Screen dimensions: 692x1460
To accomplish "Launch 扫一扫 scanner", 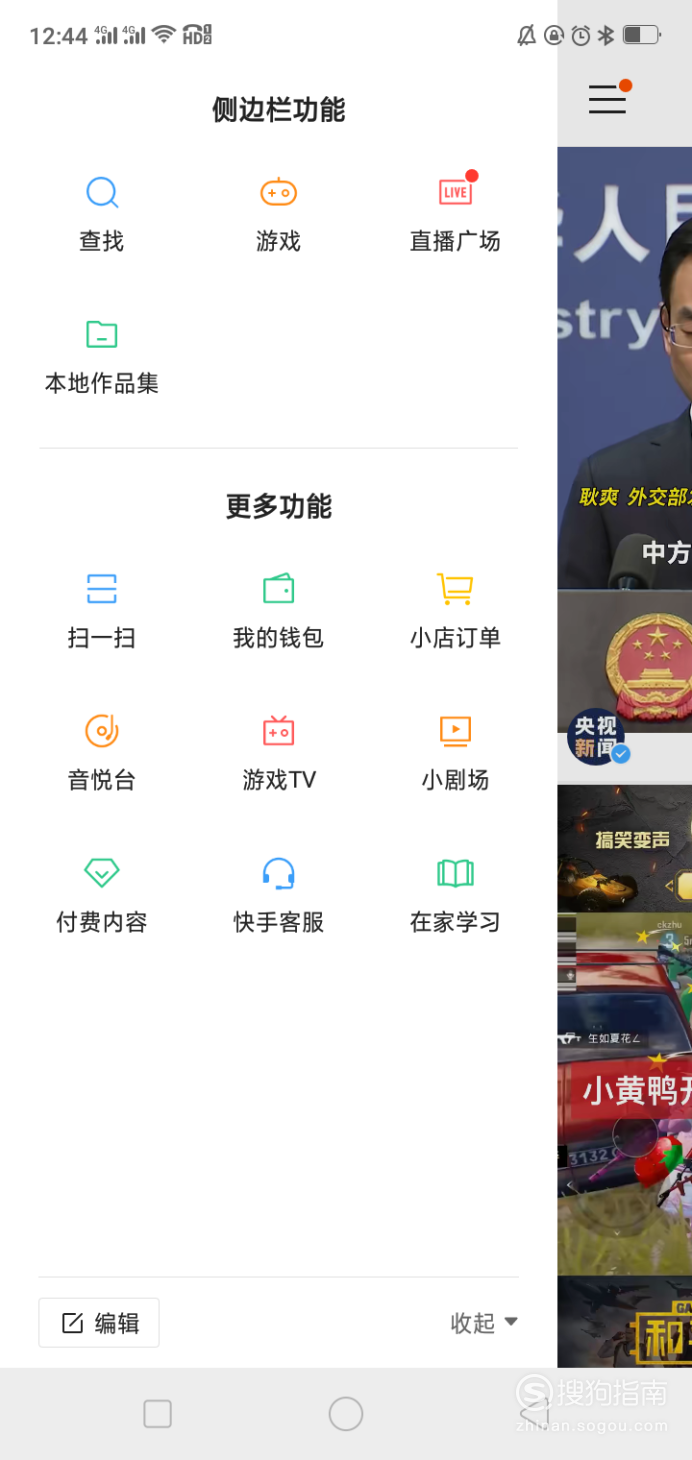I will [x=102, y=611].
